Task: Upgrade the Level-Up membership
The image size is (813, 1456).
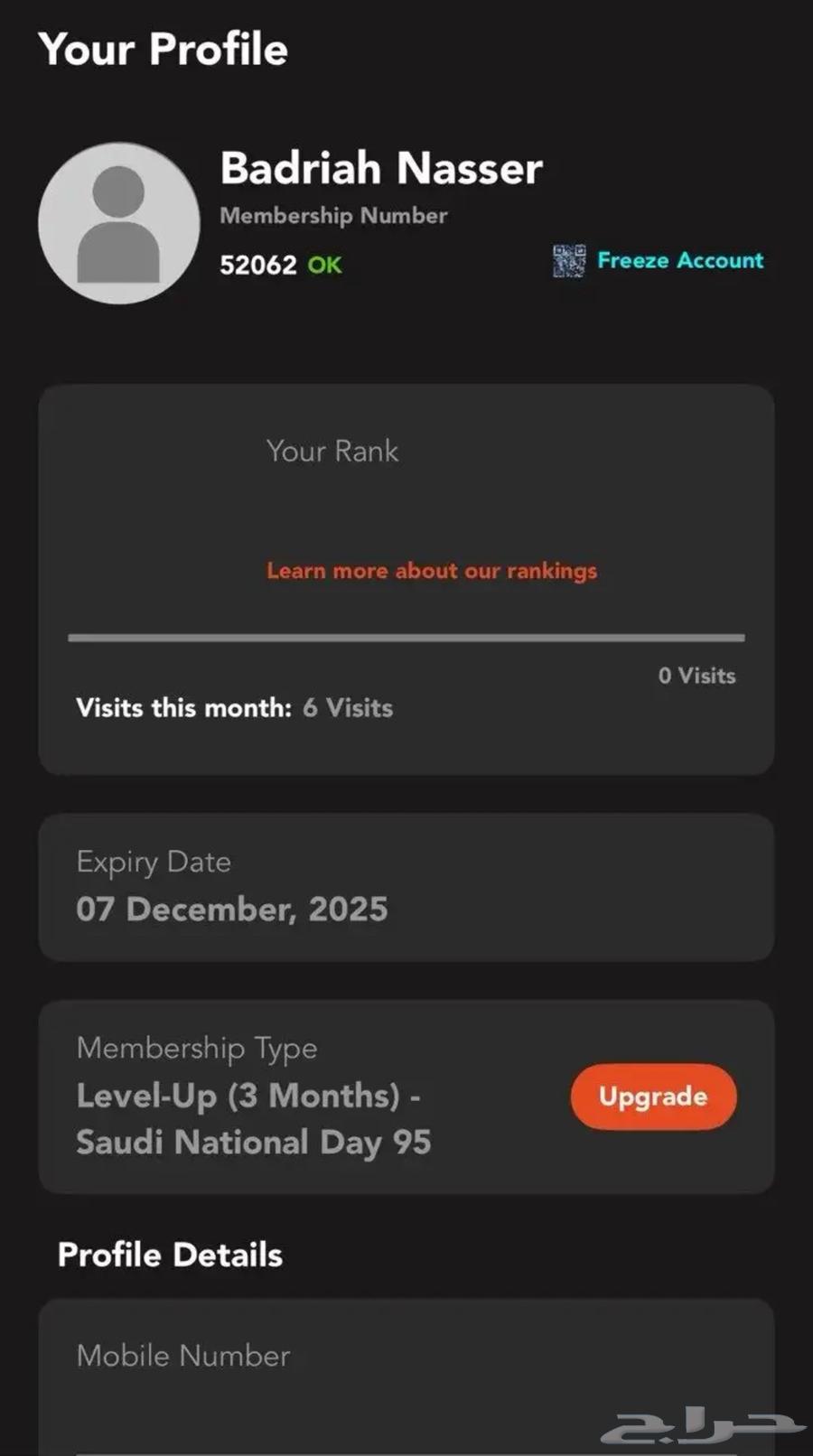Action: pos(653,1097)
